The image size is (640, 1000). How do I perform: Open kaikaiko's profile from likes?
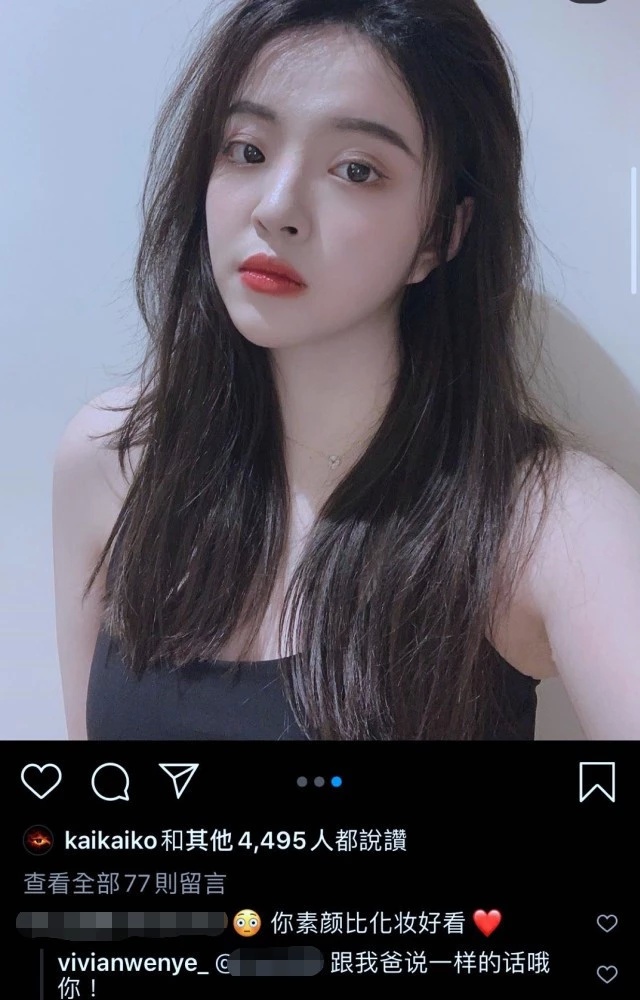click(110, 841)
